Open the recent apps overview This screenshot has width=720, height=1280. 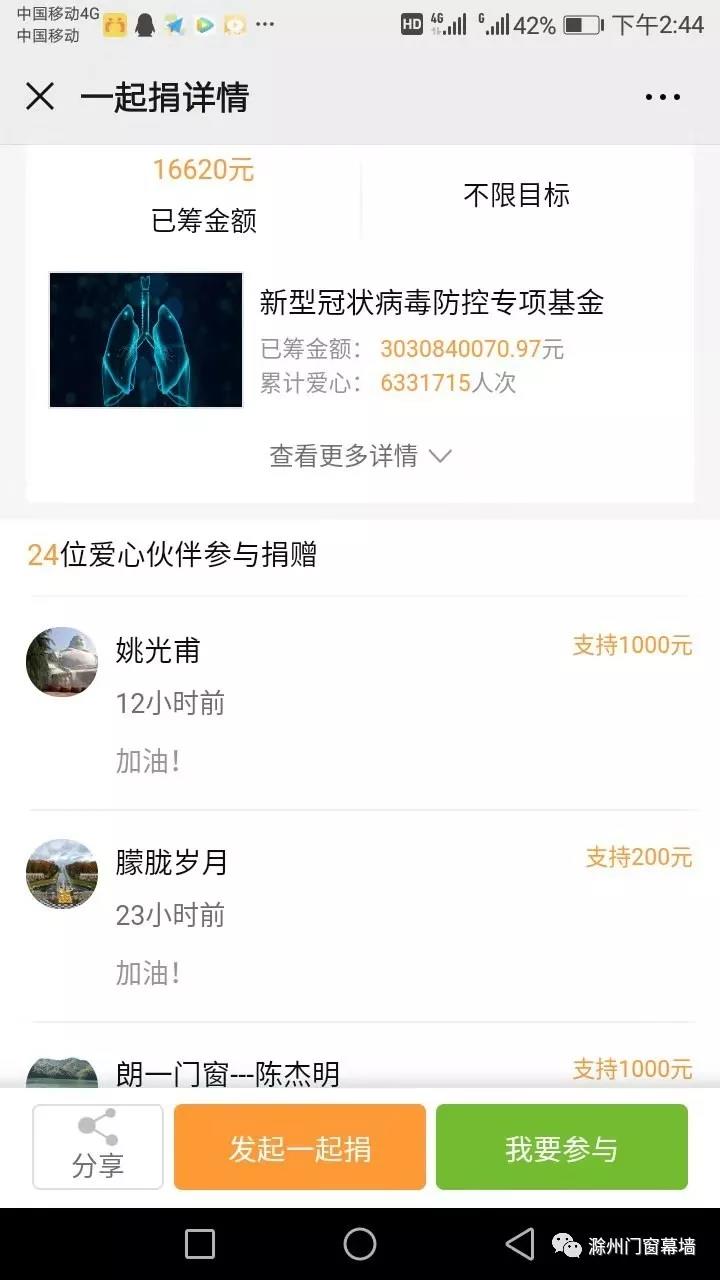click(200, 1244)
